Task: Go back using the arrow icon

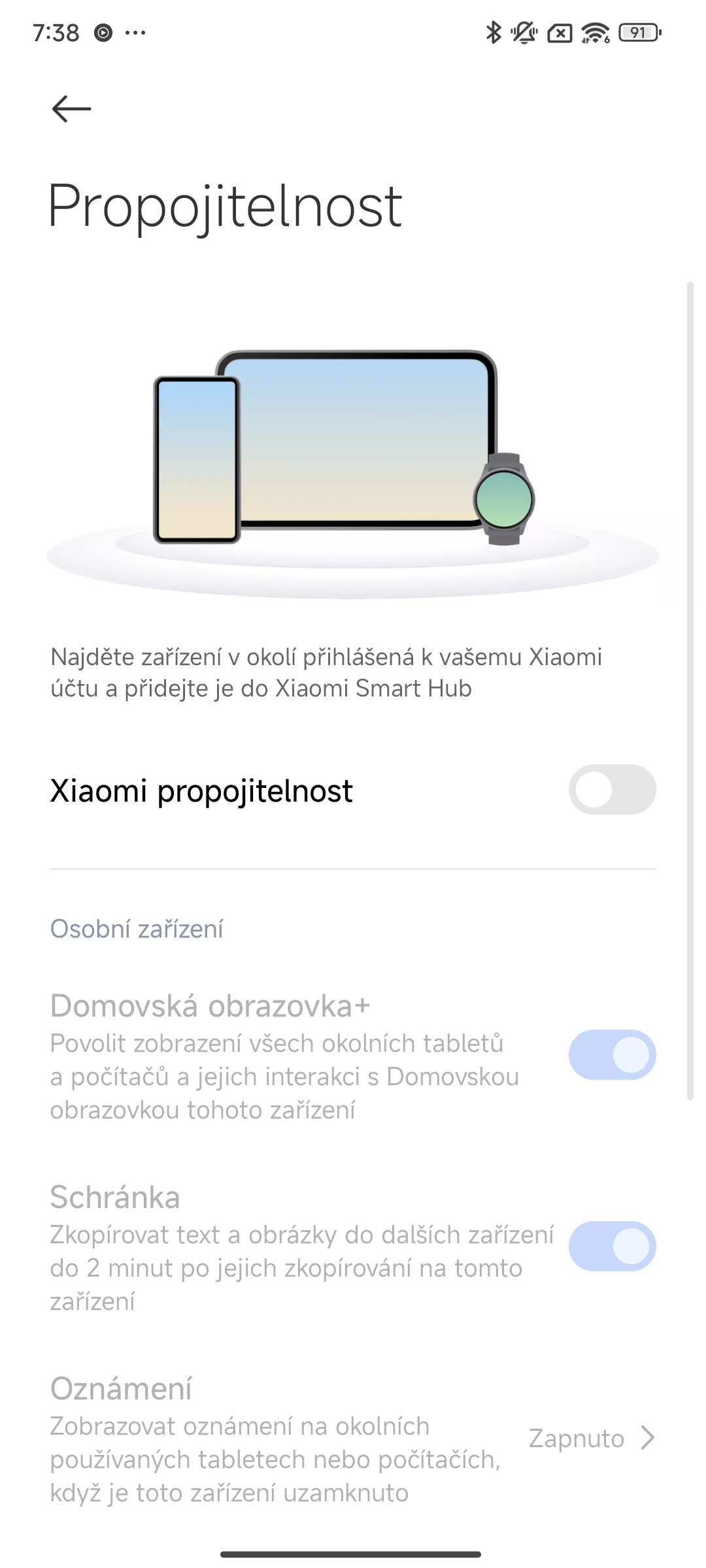Action: [71, 108]
